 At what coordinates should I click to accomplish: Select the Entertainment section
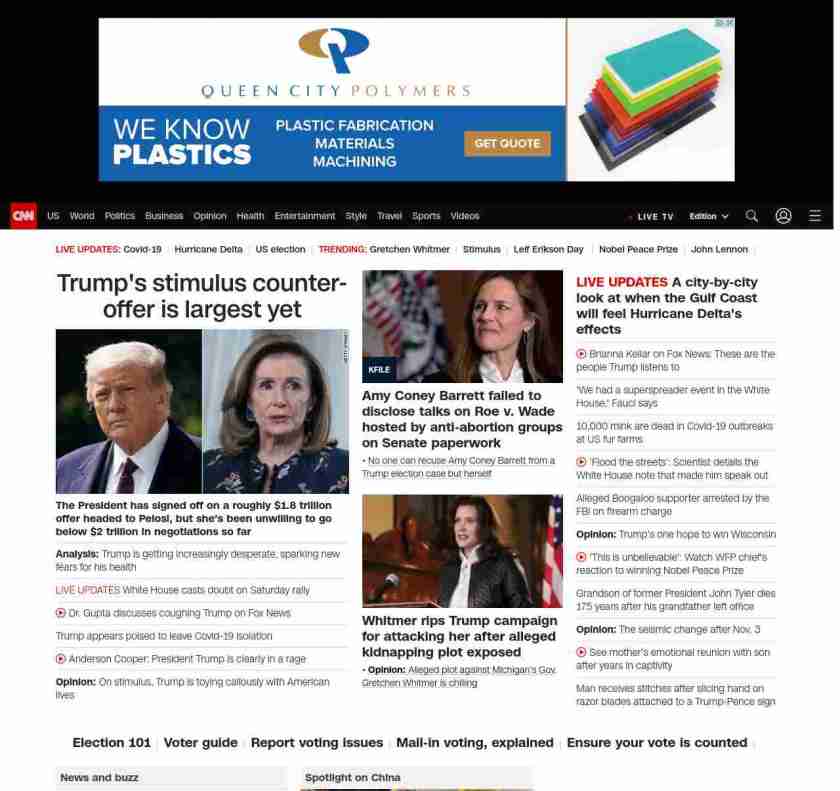(x=305, y=216)
